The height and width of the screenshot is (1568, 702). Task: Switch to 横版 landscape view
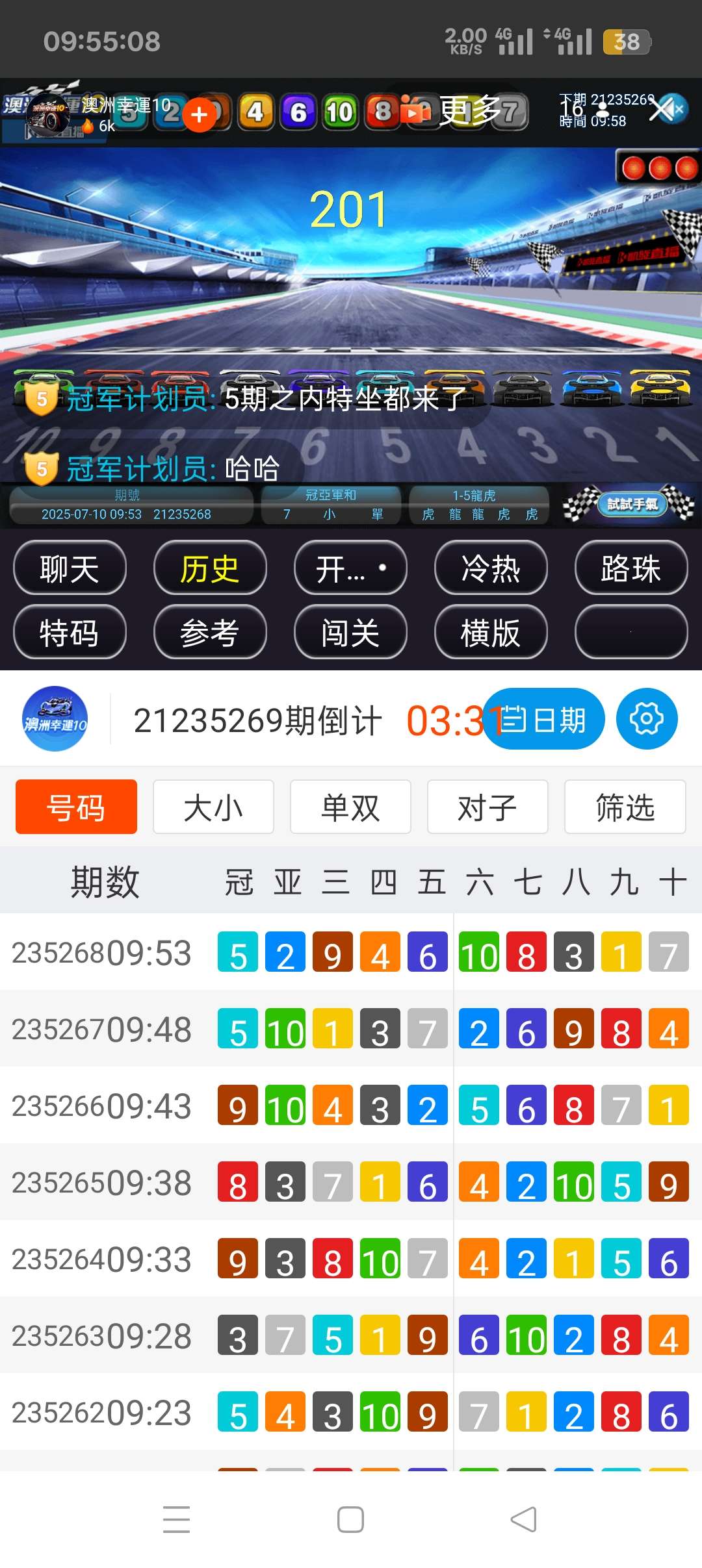[x=490, y=632]
